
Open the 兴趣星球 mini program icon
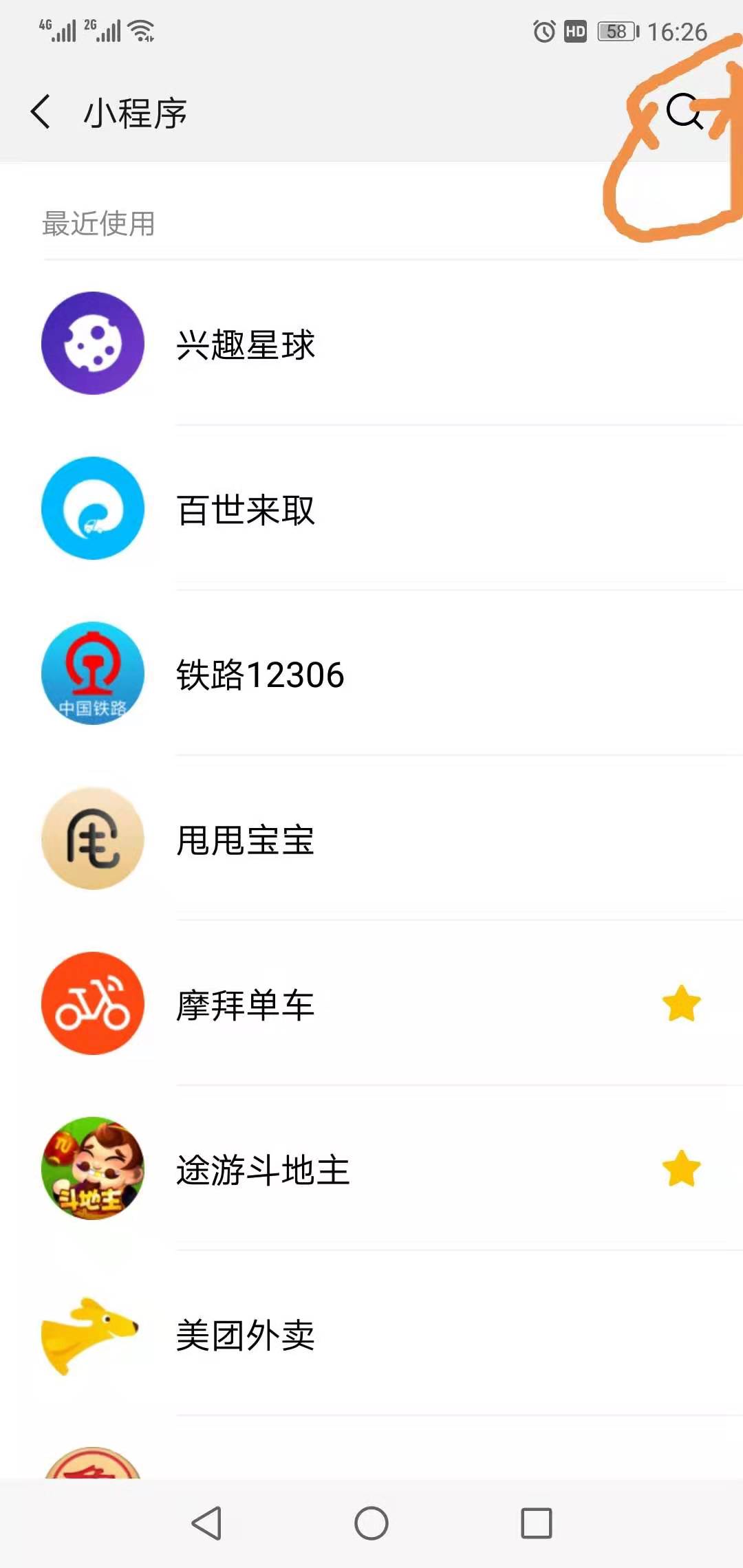tap(94, 344)
